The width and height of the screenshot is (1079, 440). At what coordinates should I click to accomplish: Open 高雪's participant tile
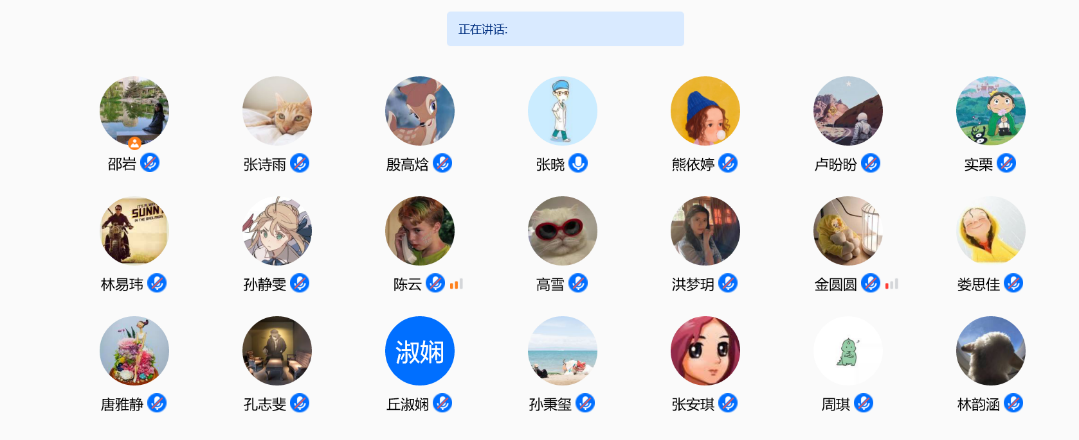(563, 231)
